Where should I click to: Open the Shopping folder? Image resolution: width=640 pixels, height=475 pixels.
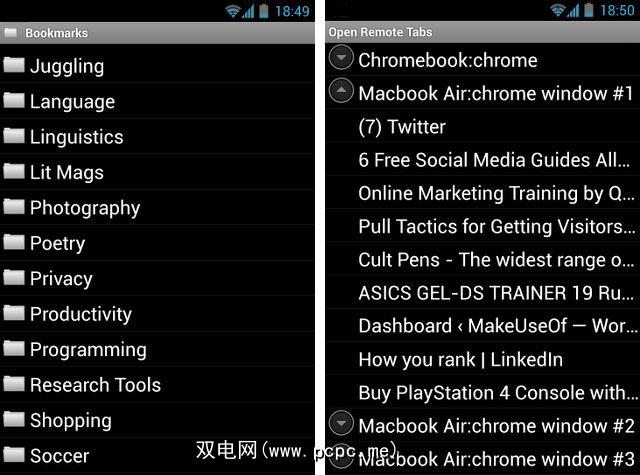70,420
